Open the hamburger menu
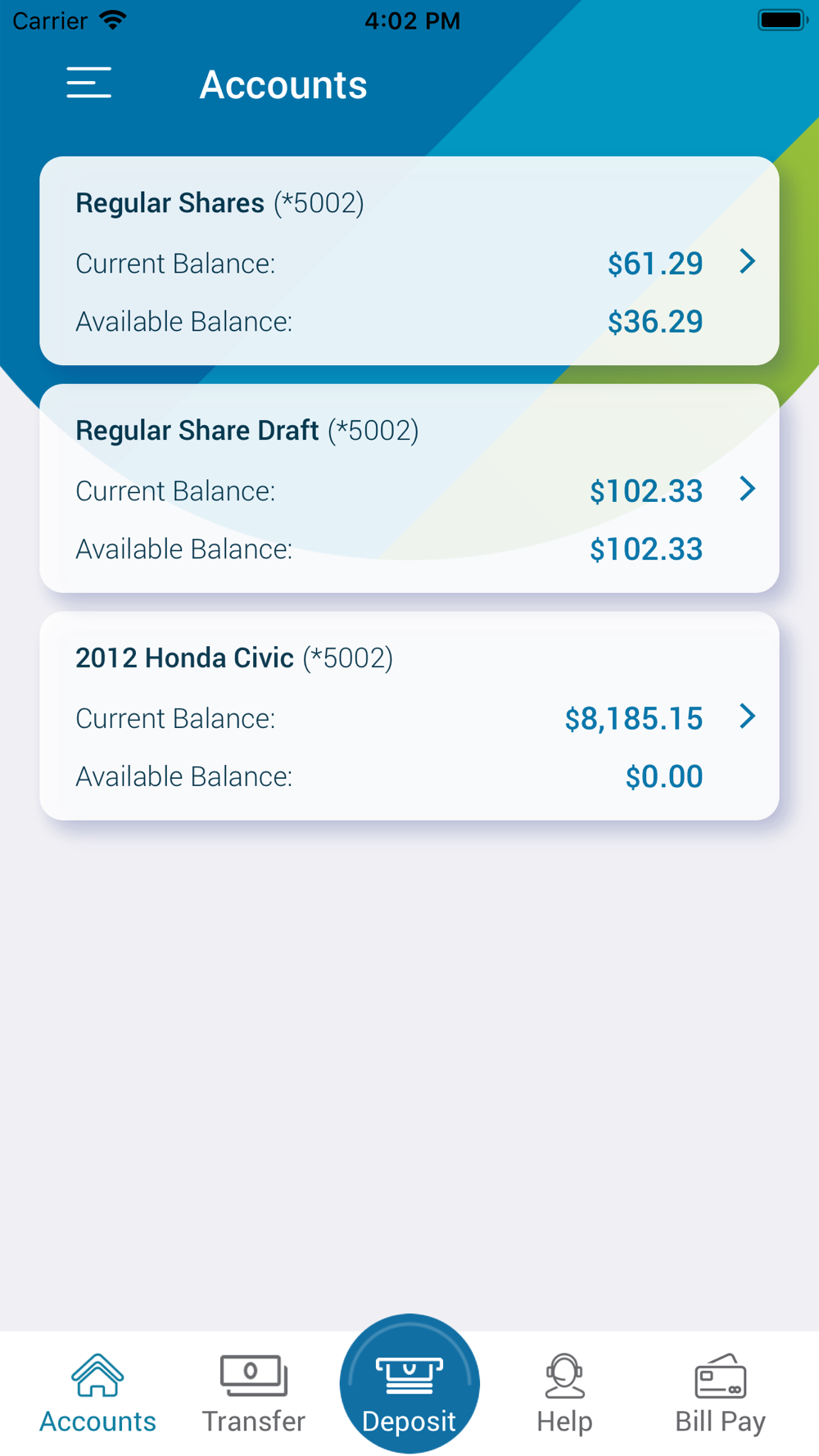 [x=88, y=84]
